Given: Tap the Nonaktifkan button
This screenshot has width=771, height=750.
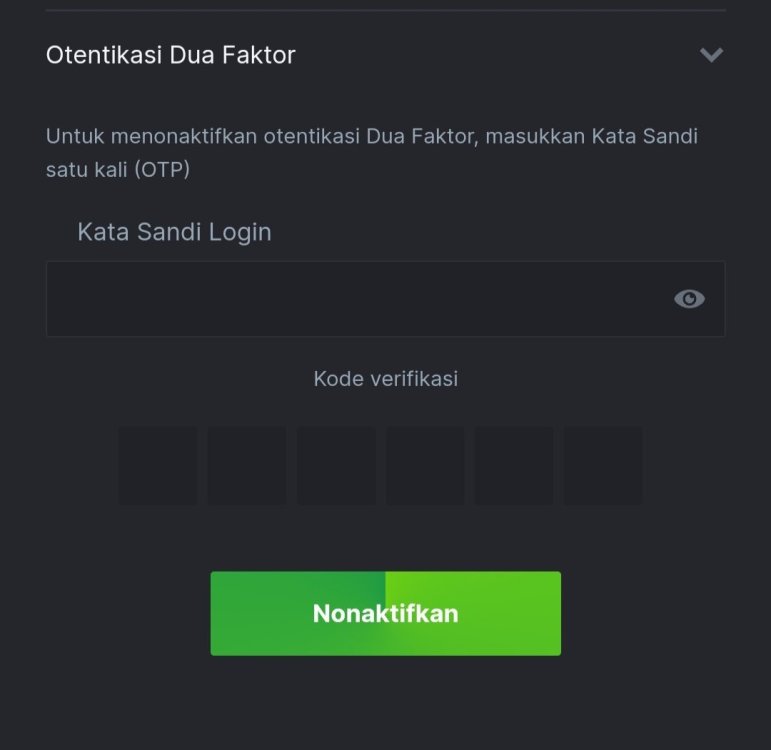Looking at the screenshot, I should coord(385,613).
